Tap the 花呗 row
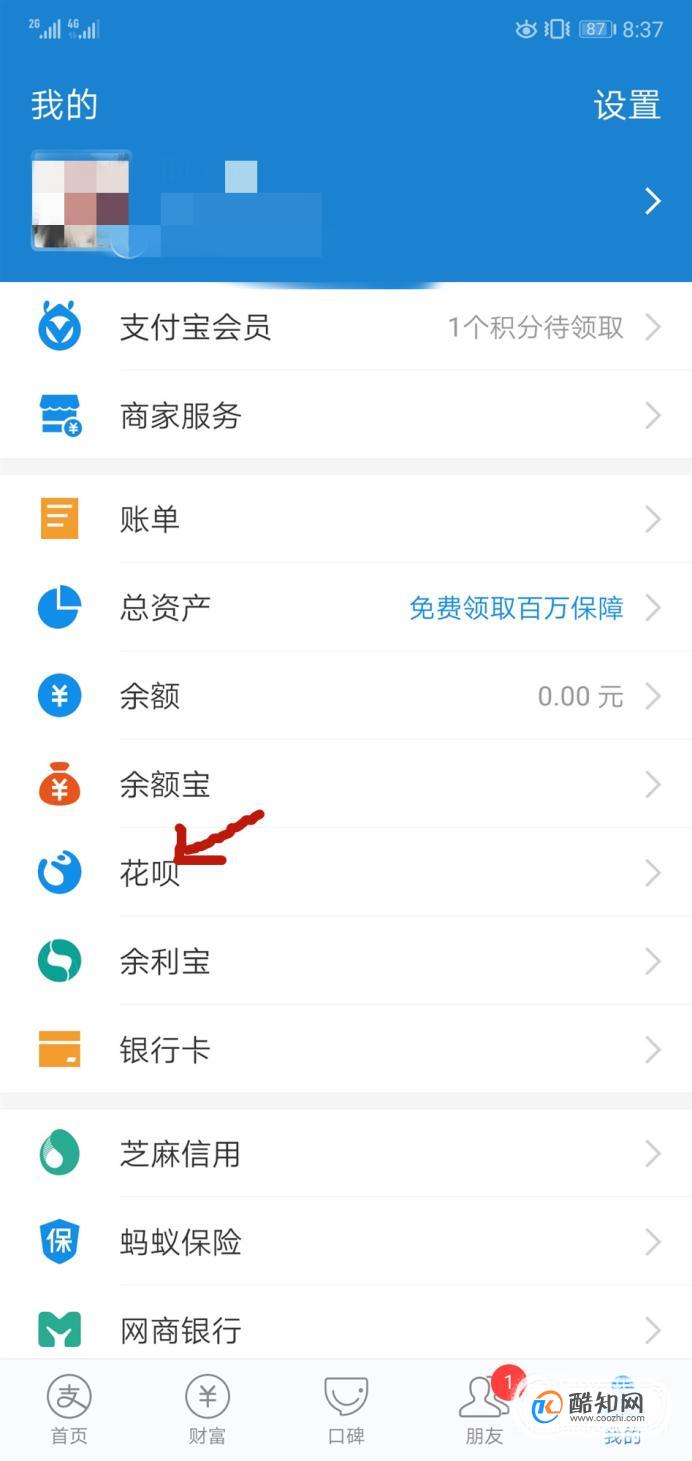The height and width of the screenshot is (1461, 692). tap(346, 873)
